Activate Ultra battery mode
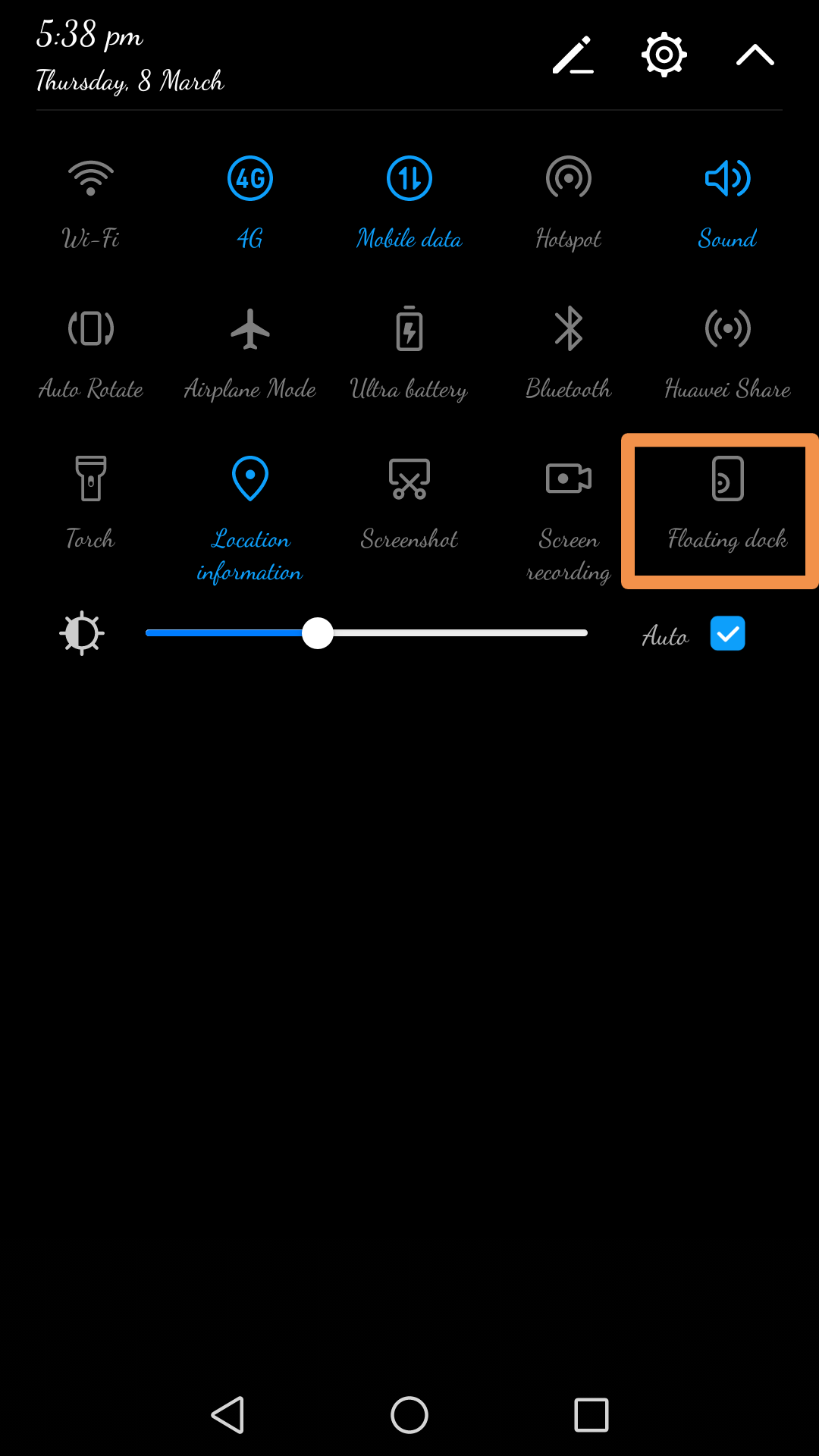Screen dimensions: 819x1456 pyautogui.click(x=409, y=330)
